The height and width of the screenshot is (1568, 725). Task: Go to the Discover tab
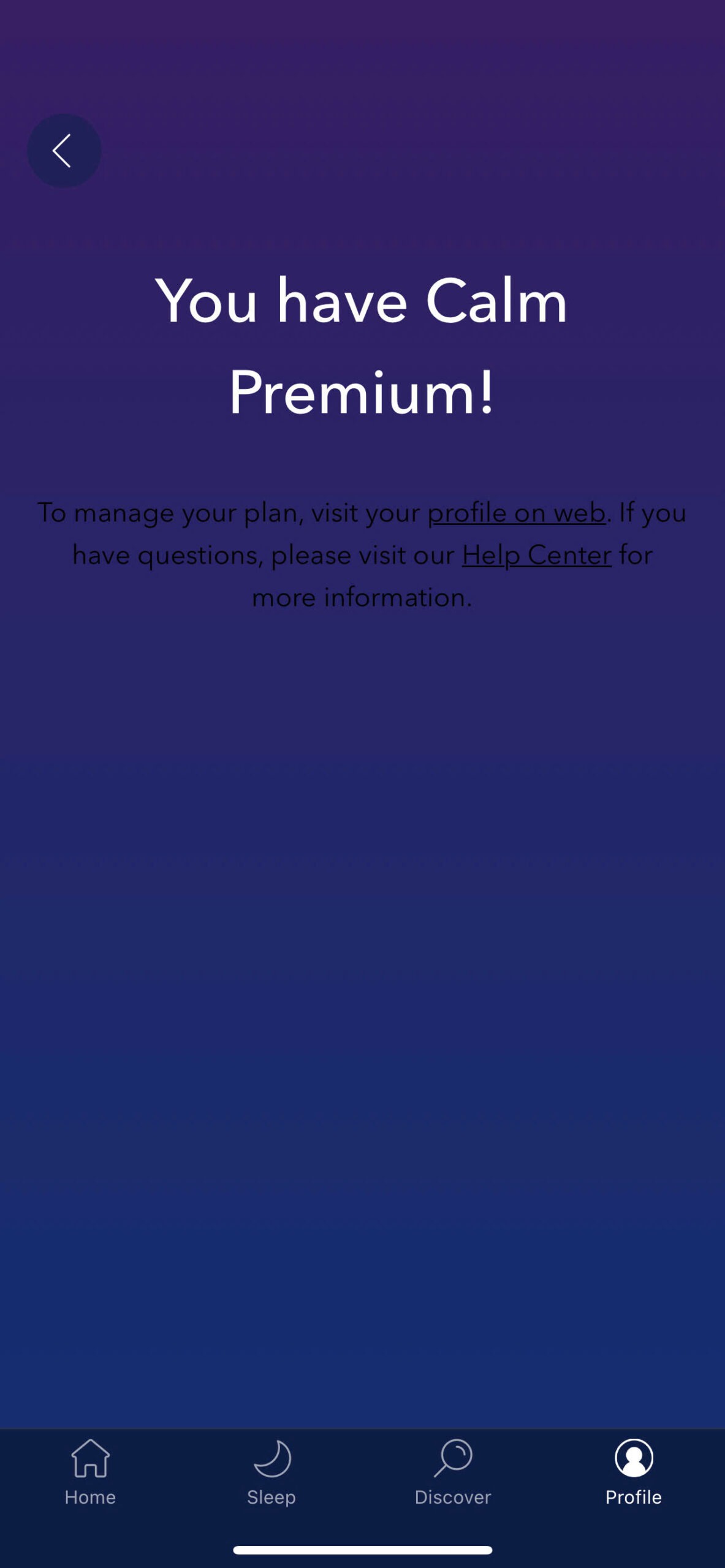point(453,1472)
